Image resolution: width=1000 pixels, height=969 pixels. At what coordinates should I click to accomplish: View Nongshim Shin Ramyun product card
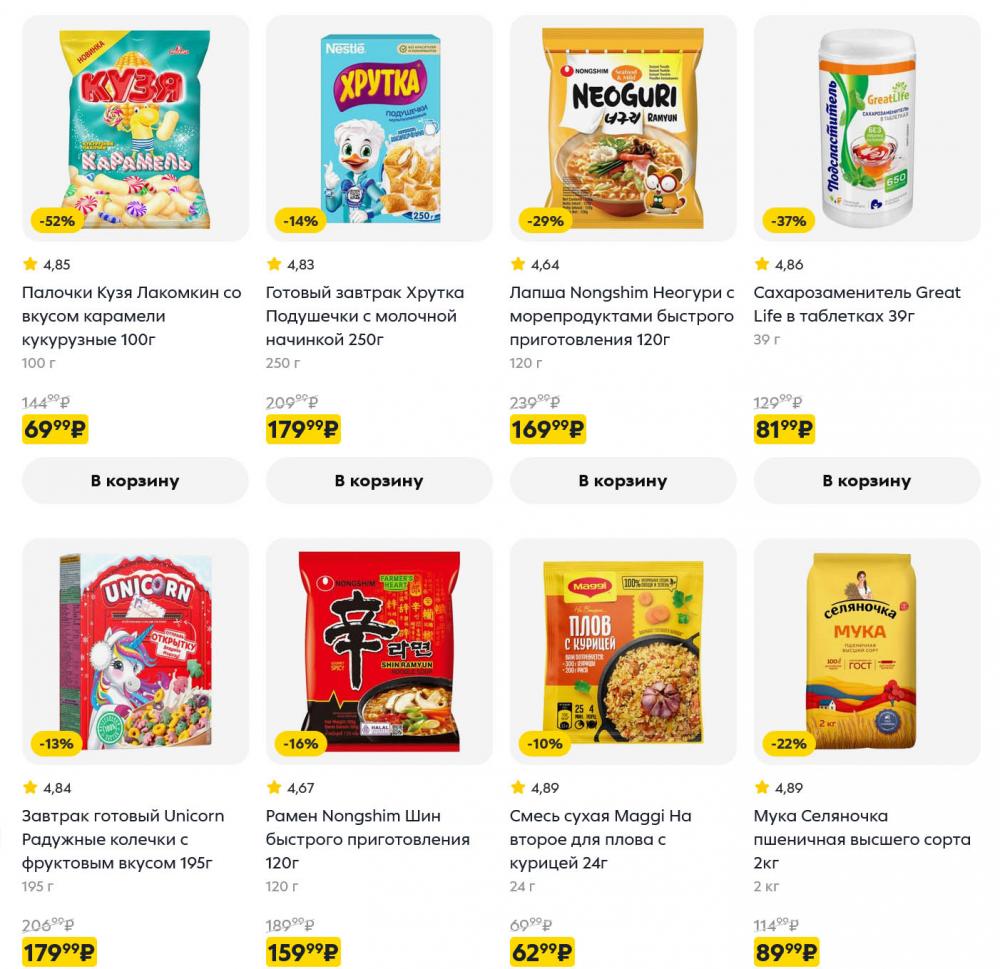[x=379, y=651]
